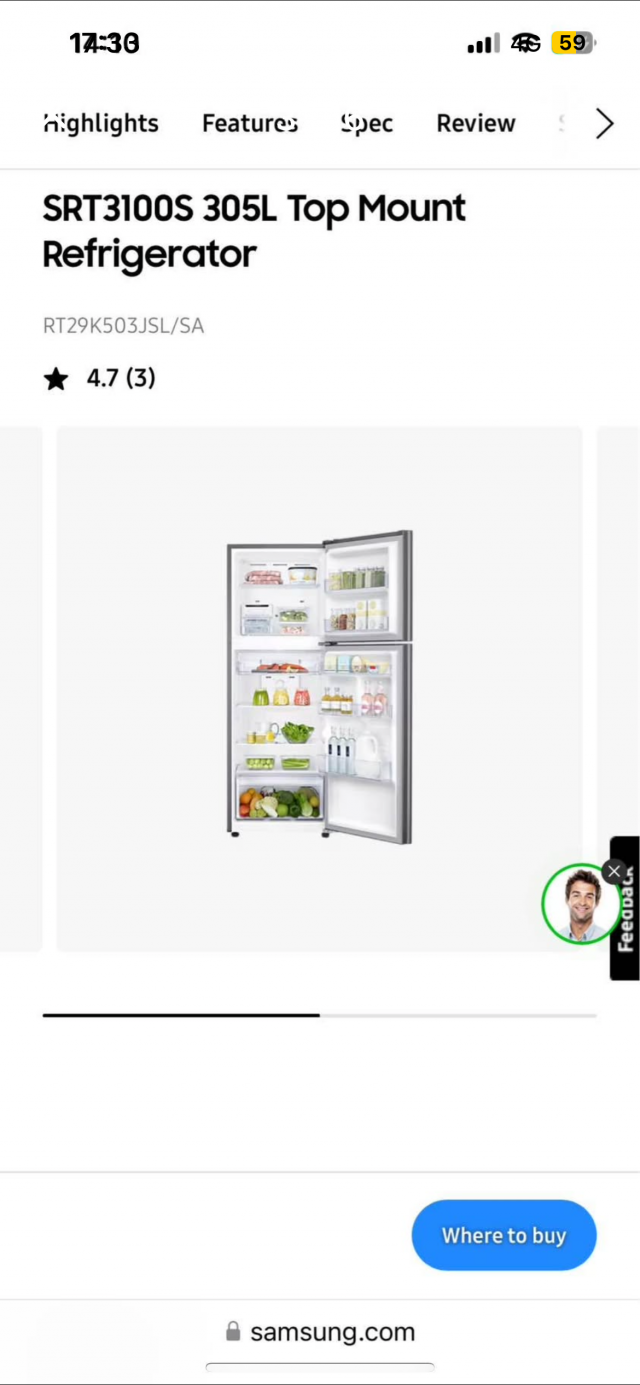Tap the right arrow to show more tabs
The image size is (640, 1385).
coord(604,123)
